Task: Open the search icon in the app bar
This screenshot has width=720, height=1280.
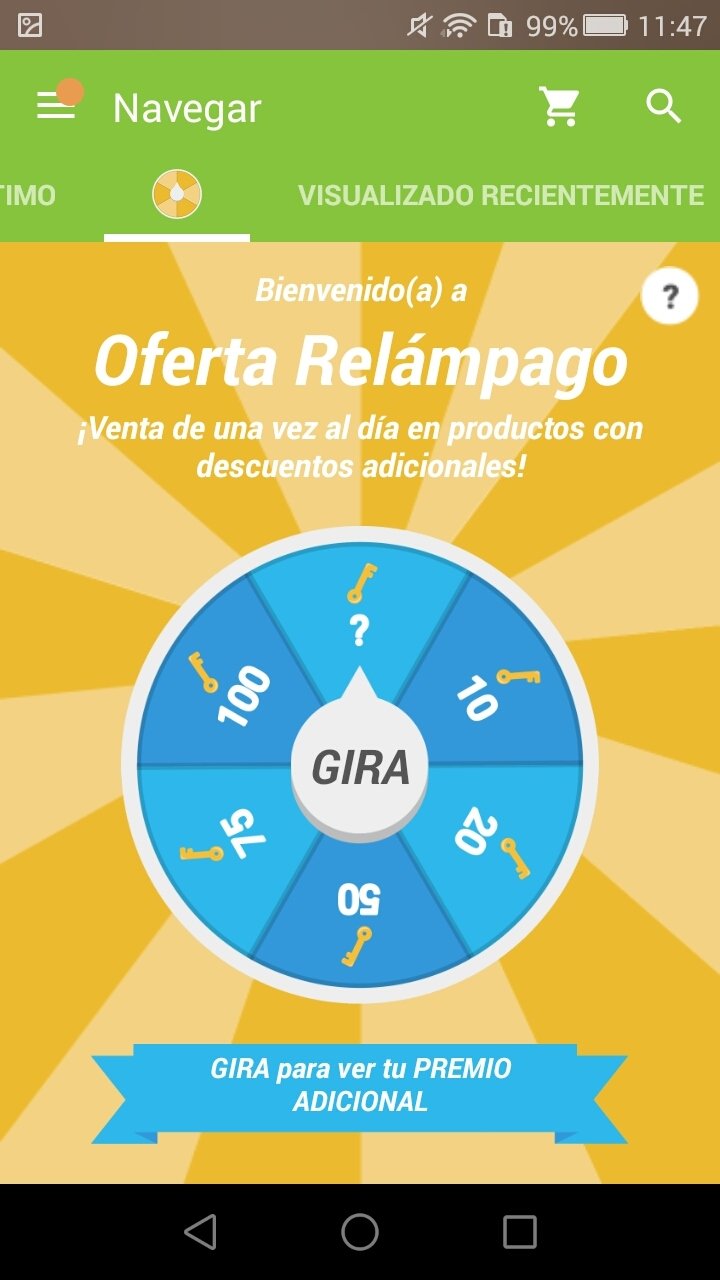Action: coord(664,106)
